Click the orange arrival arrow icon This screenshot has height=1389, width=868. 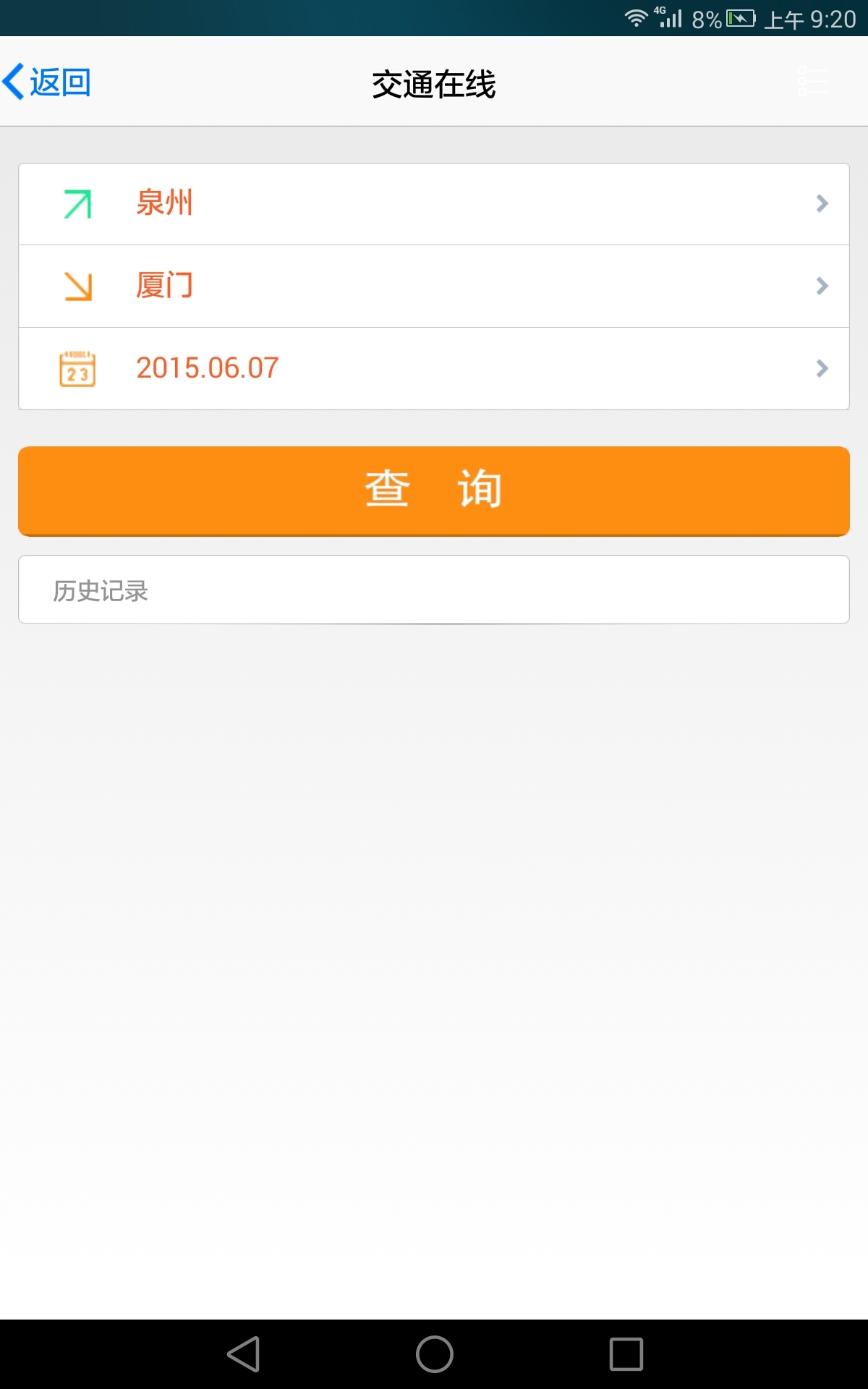point(77,285)
